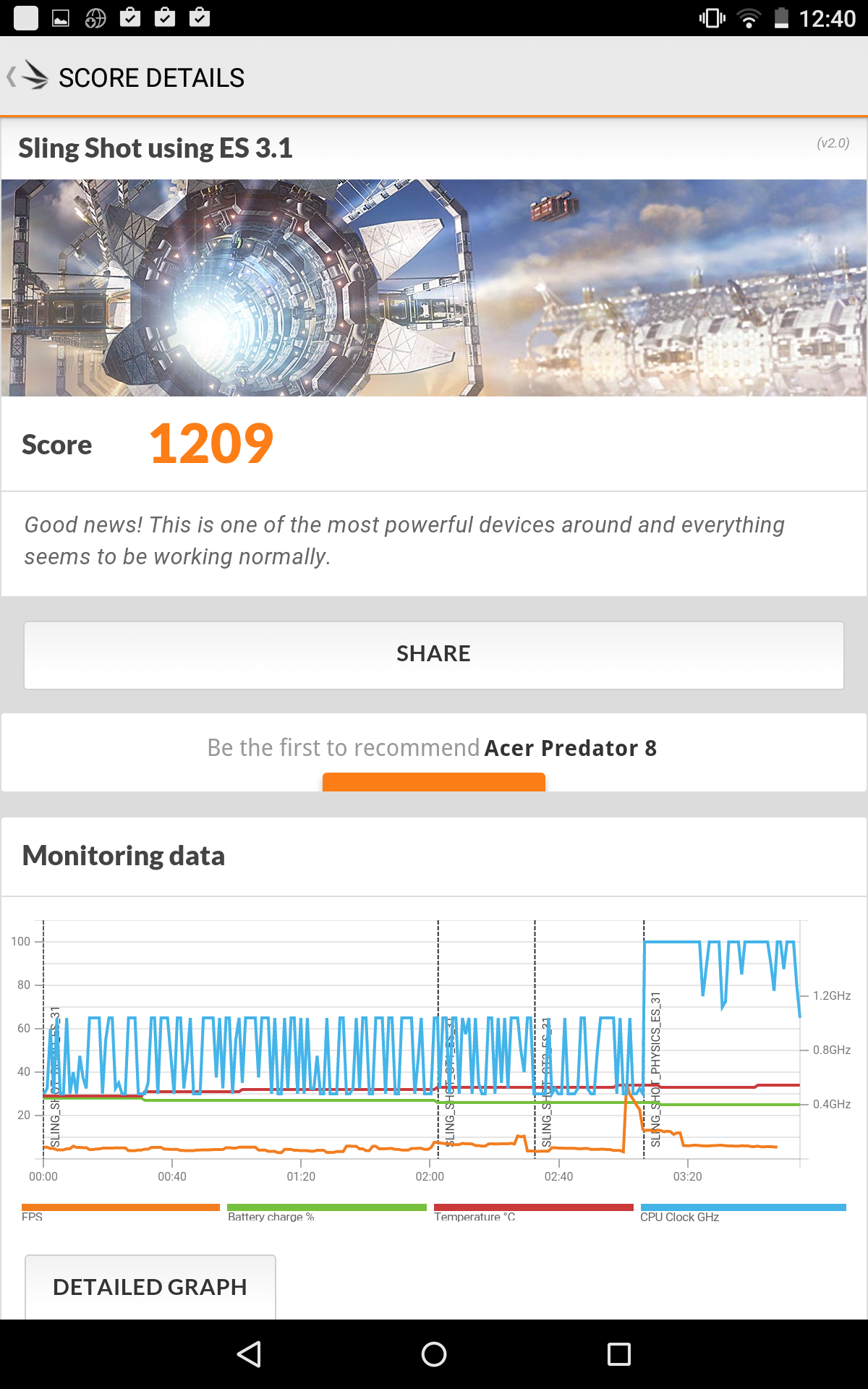Tap the score value 1209

[210, 445]
